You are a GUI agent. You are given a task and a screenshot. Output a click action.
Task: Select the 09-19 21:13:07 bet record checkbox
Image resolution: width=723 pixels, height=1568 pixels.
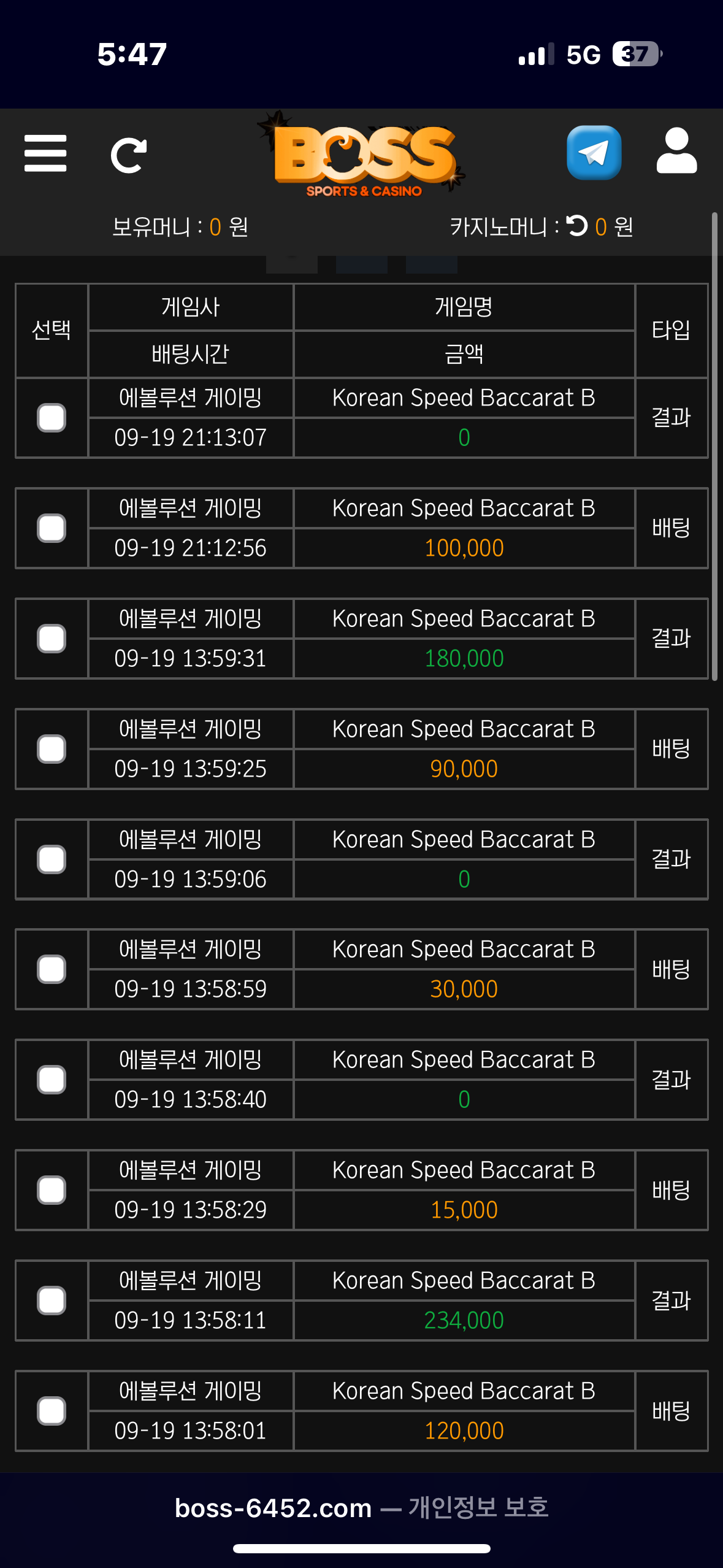pos(52,418)
